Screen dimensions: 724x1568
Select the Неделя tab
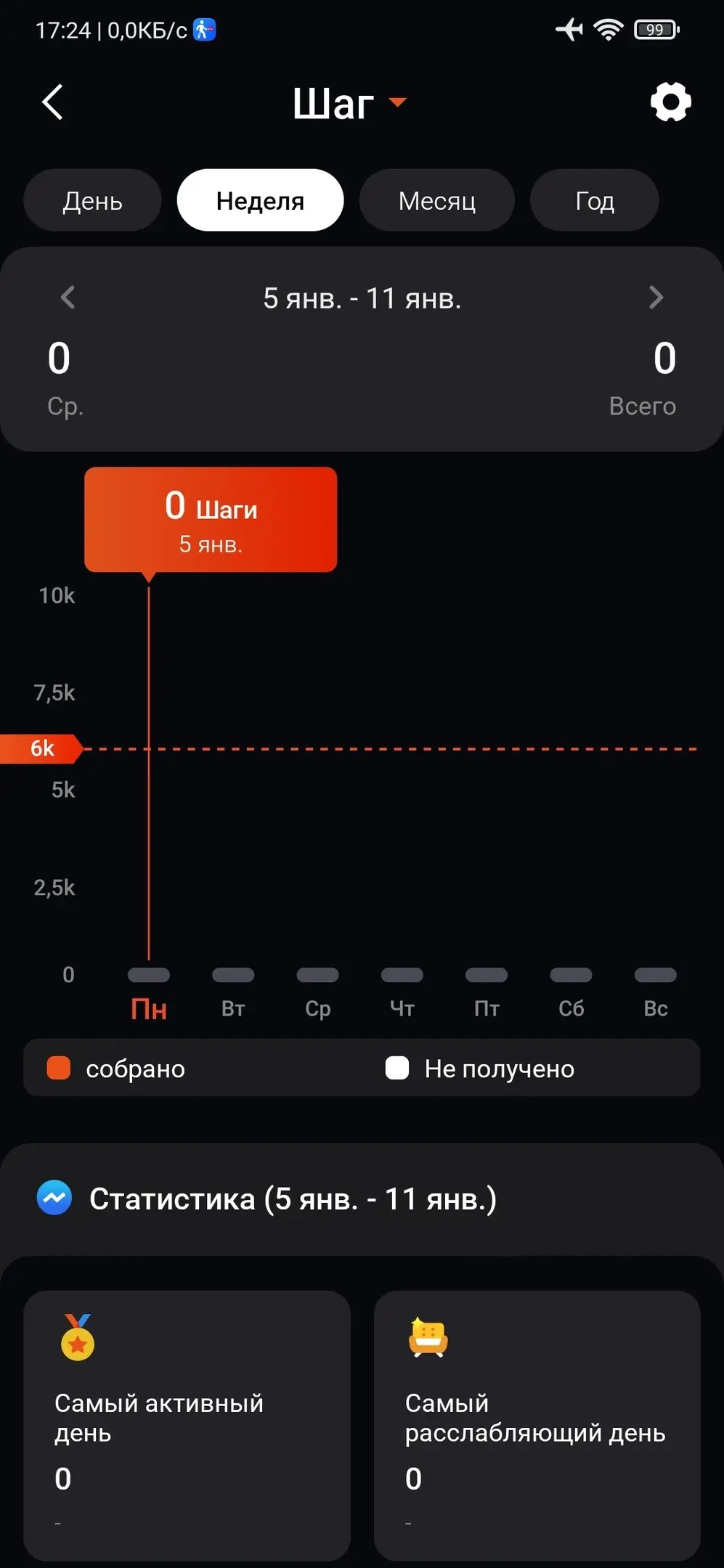tap(260, 200)
